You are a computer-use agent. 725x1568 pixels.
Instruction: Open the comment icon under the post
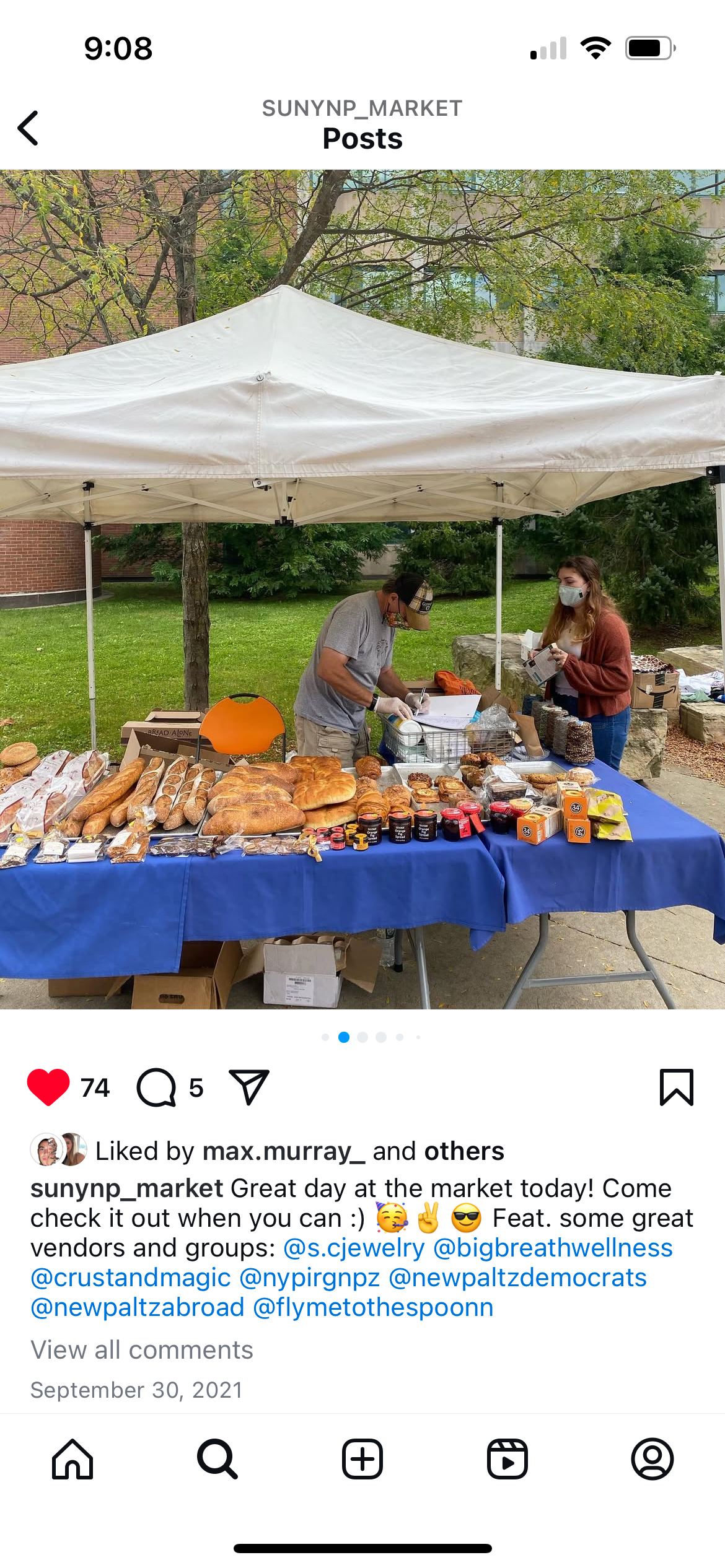156,1087
